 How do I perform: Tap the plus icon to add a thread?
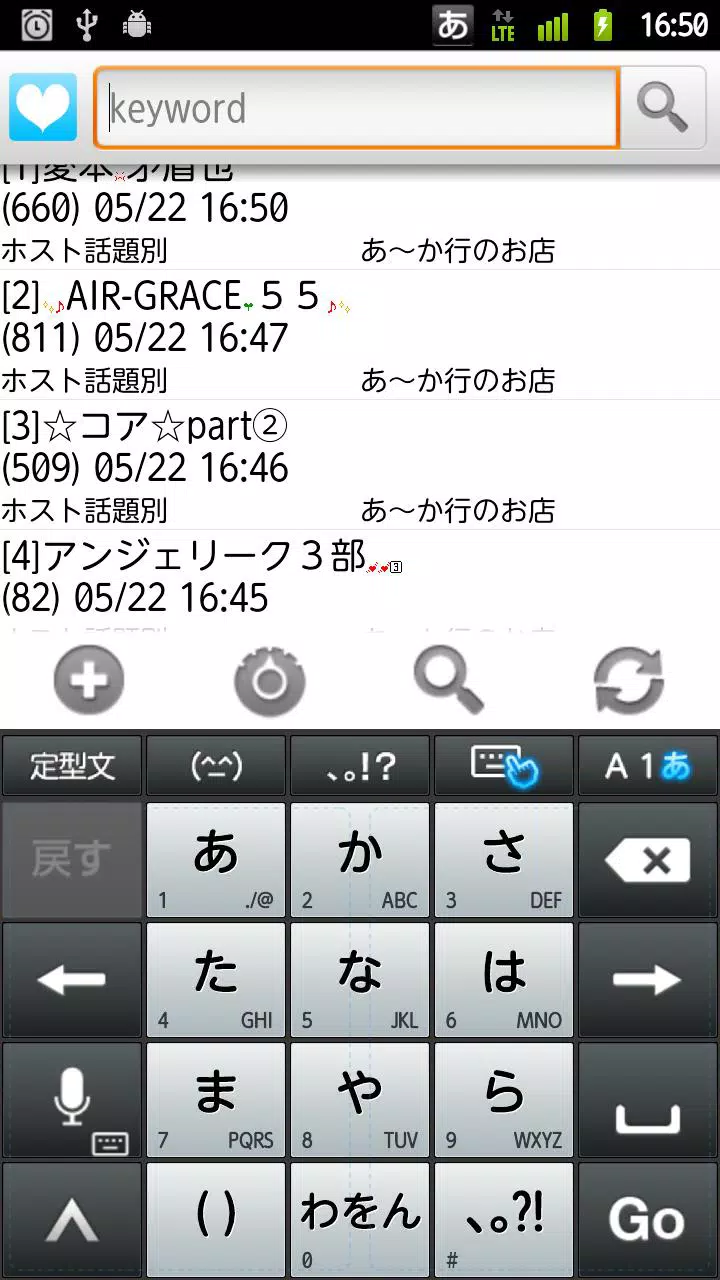pos(89,679)
